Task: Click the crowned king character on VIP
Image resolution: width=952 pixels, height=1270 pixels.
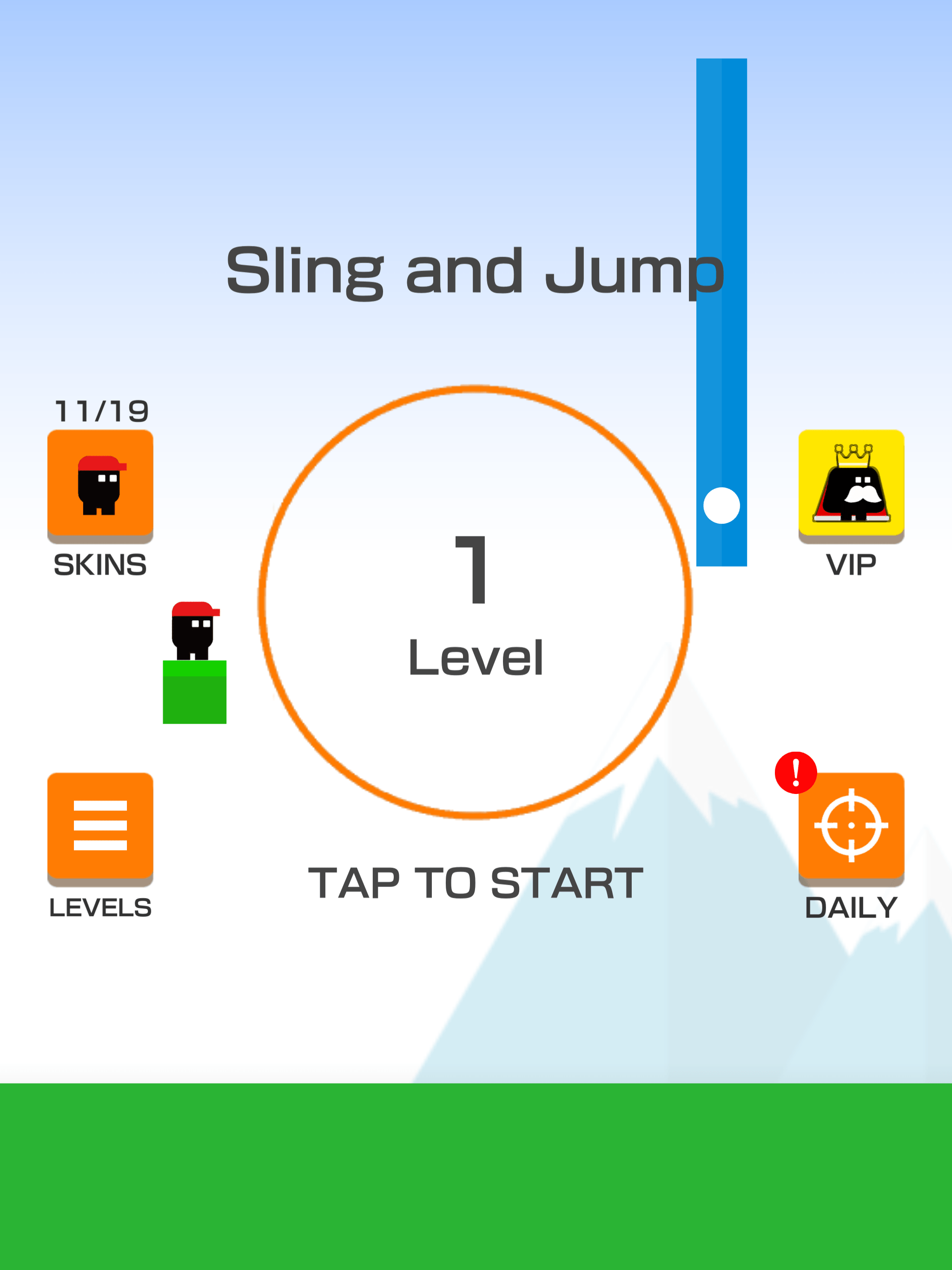Action: [851, 487]
